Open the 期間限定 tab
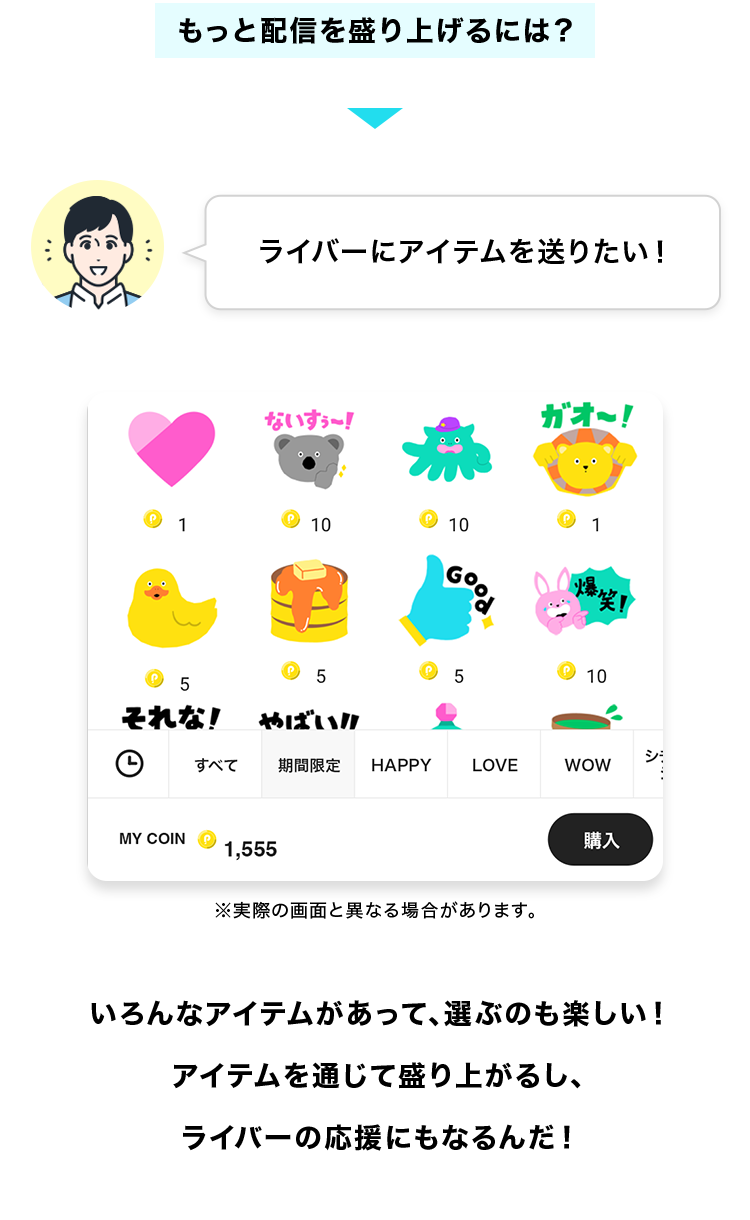Image resolution: width=750 pixels, height=1220 pixels. click(x=307, y=763)
